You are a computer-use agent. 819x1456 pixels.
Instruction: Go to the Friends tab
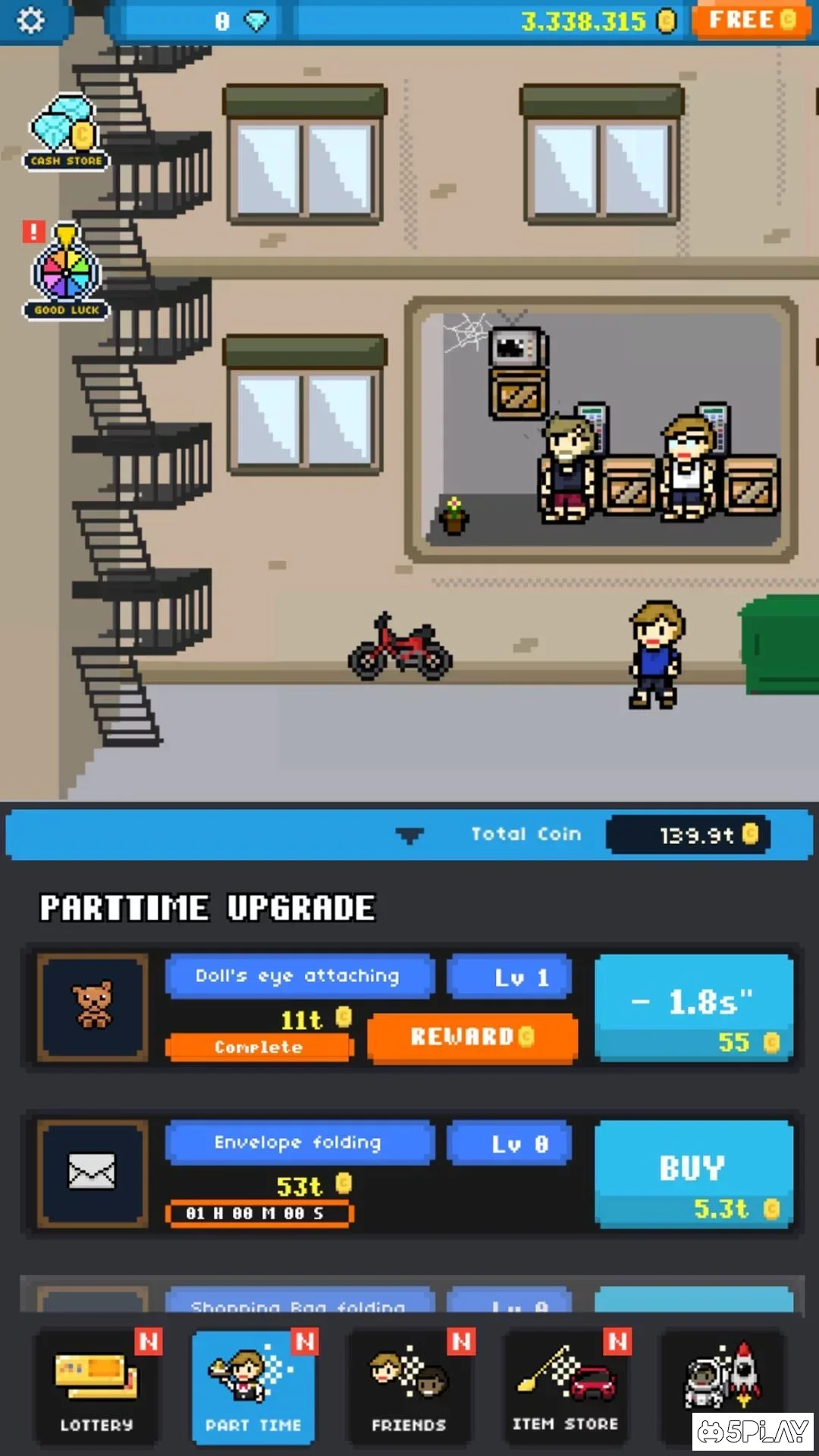pos(409,1387)
